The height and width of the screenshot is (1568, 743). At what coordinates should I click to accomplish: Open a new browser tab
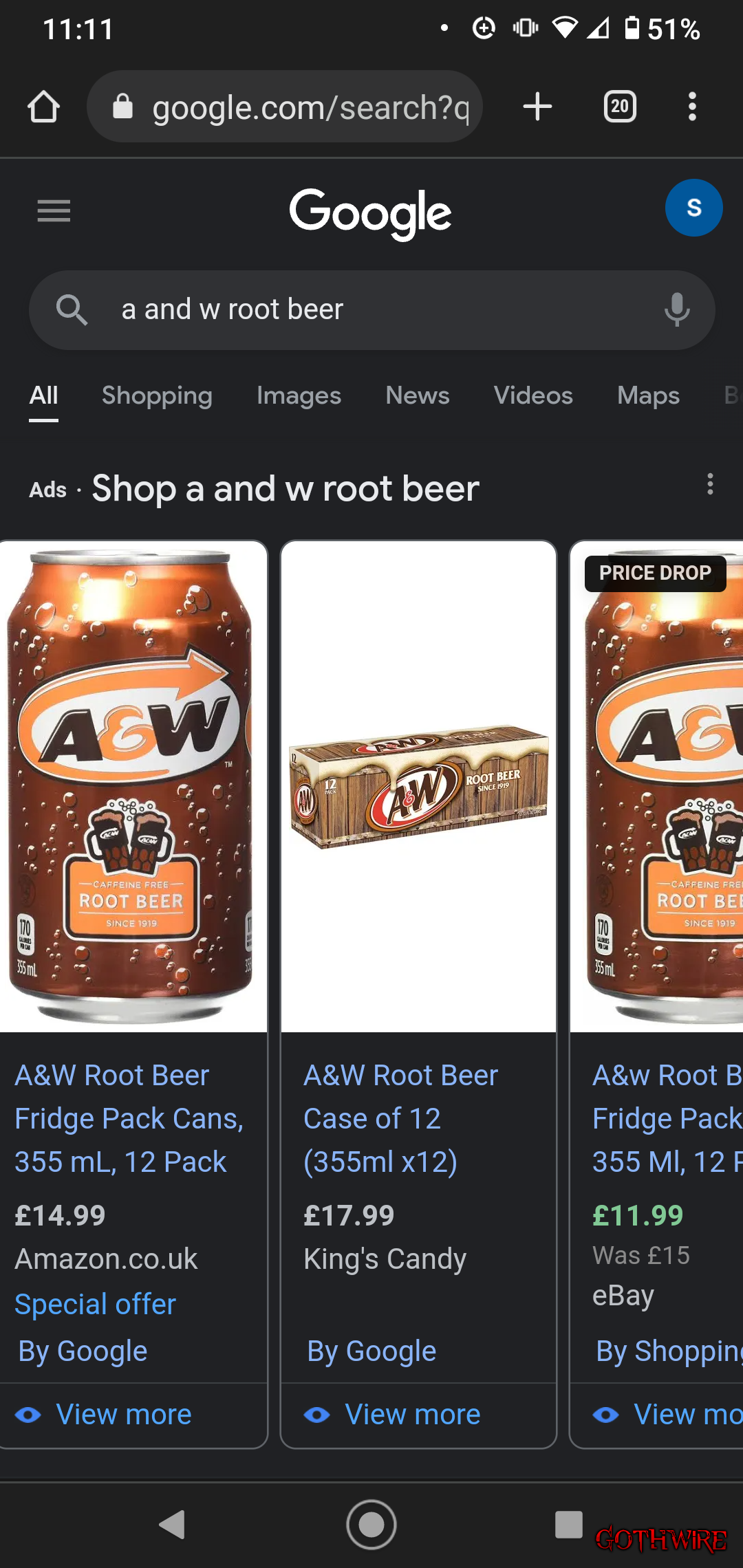pyautogui.click(x=537, y=107)
